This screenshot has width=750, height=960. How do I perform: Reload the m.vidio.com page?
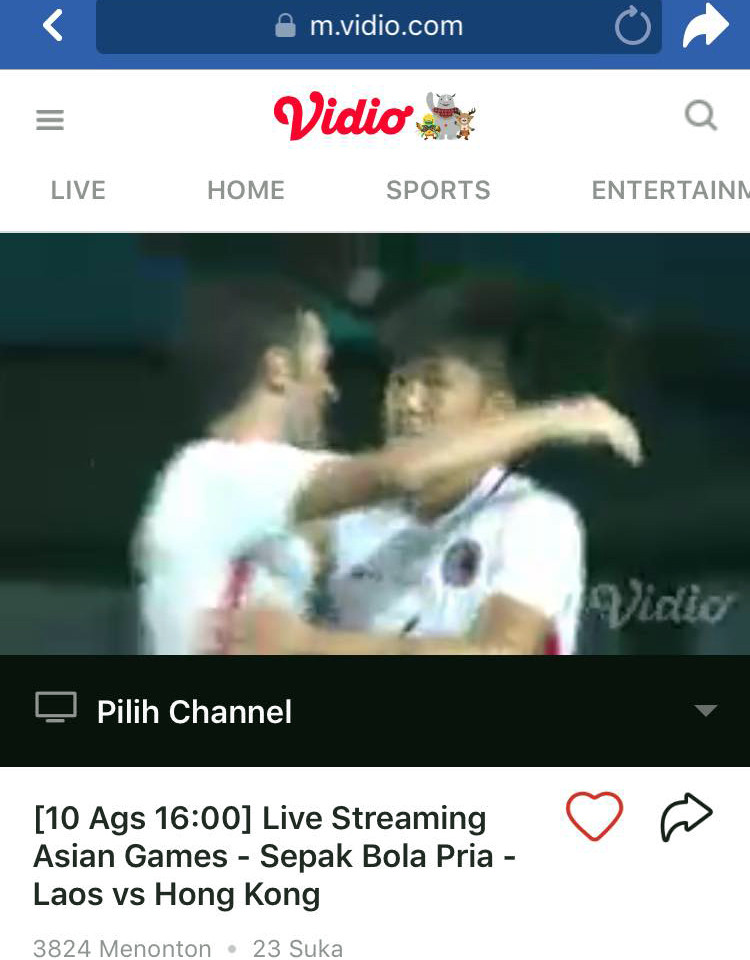tap(632, 27)
